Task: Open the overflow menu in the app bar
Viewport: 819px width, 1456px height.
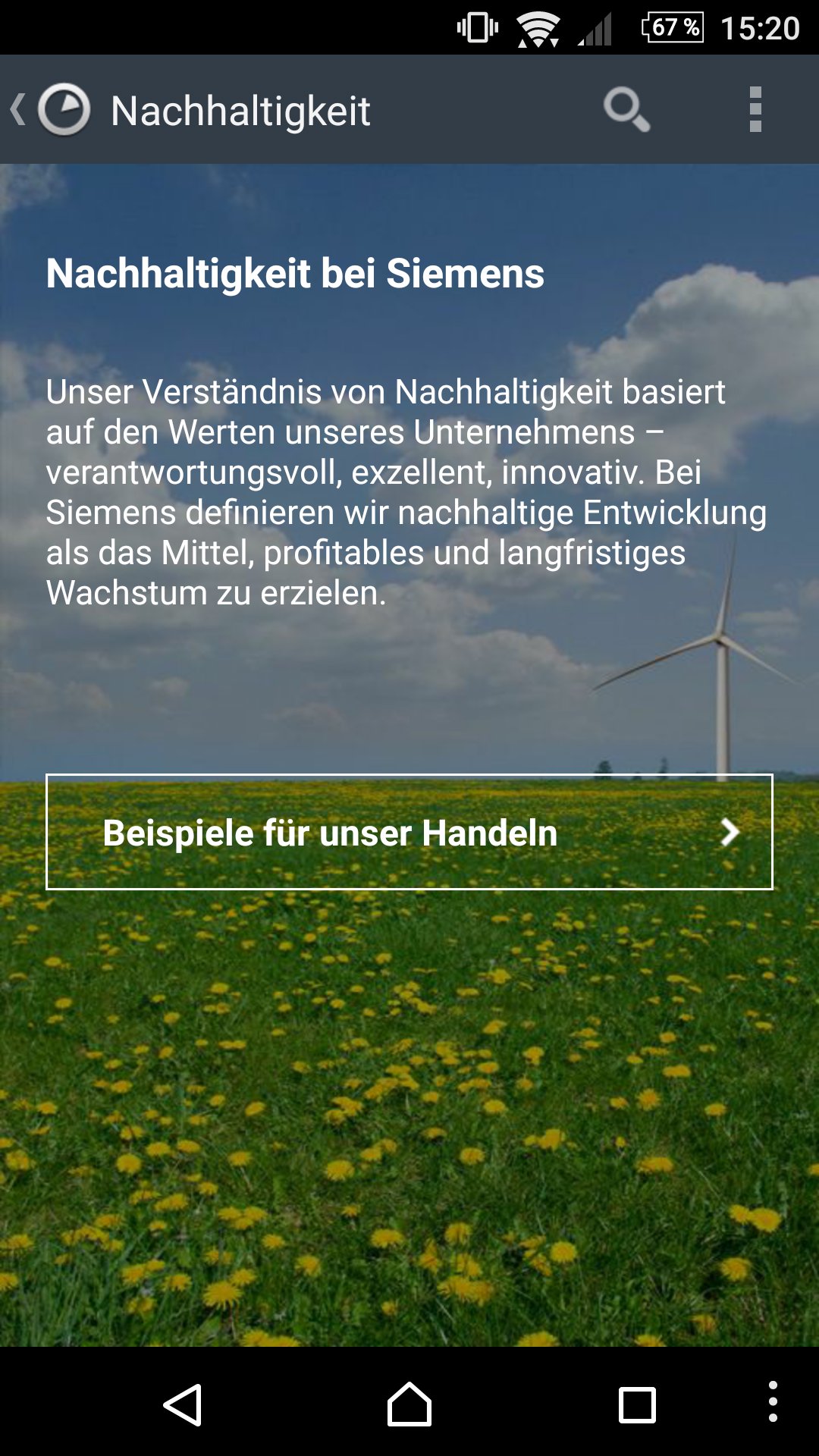Action: (x=755, y=110)
